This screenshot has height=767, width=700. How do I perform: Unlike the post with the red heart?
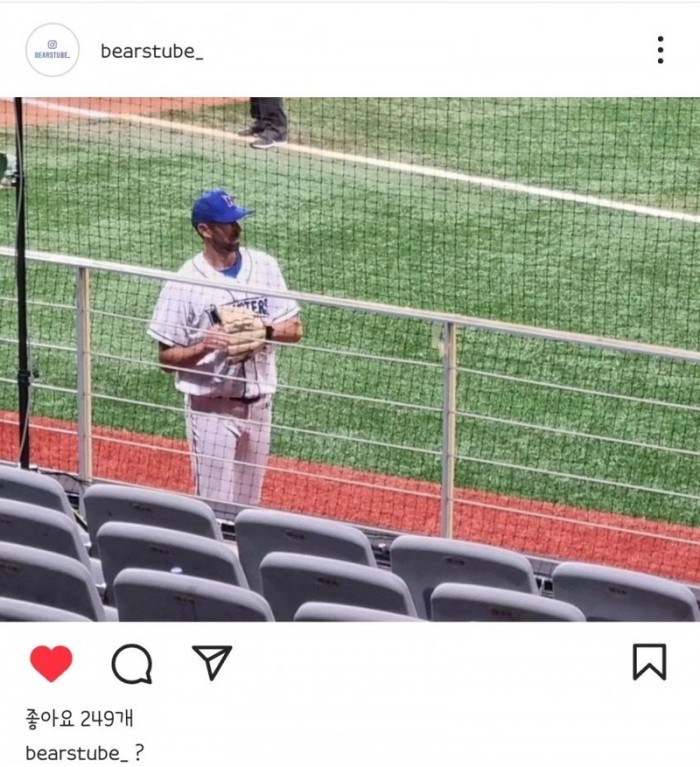(x=51, y=663)
